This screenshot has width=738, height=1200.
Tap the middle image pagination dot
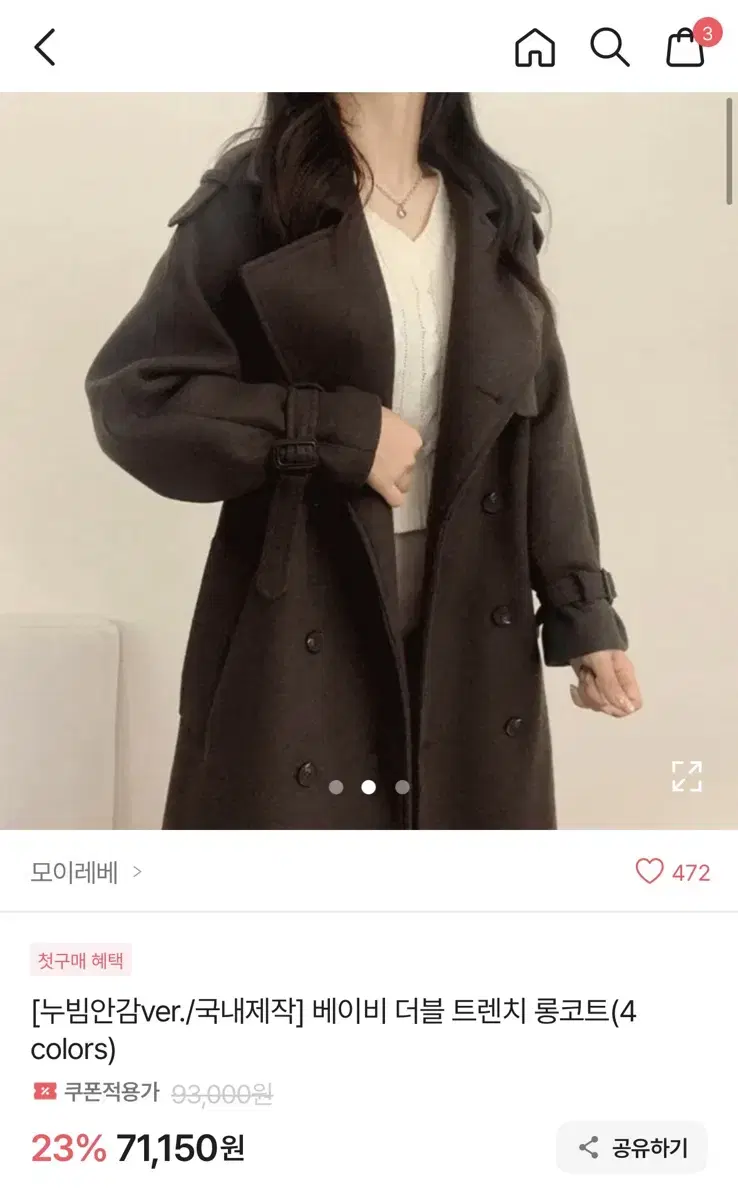click(x=369, y=788)
